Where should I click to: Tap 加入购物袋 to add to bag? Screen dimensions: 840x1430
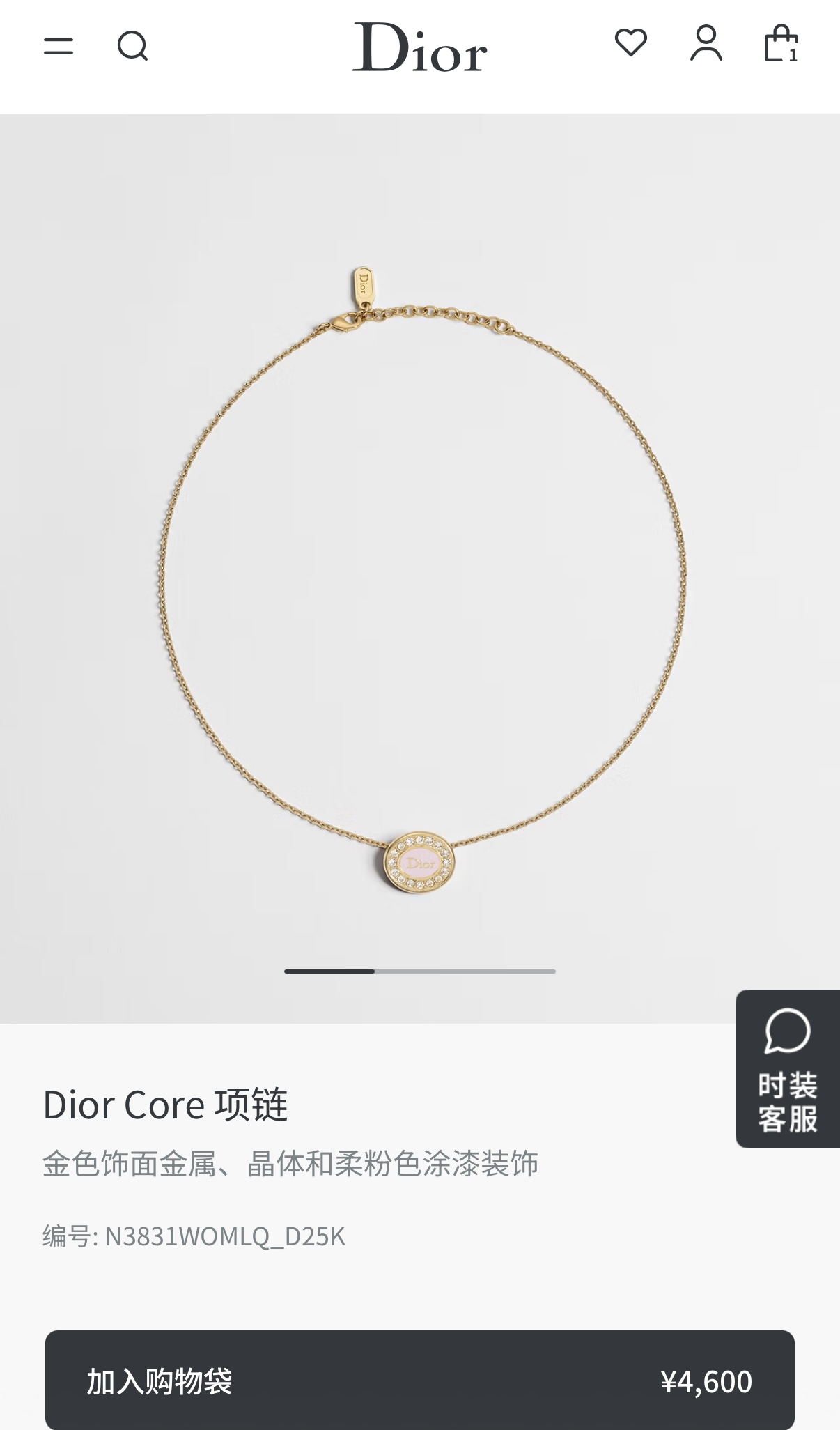pyautogui.click(x=420, y=1381)
